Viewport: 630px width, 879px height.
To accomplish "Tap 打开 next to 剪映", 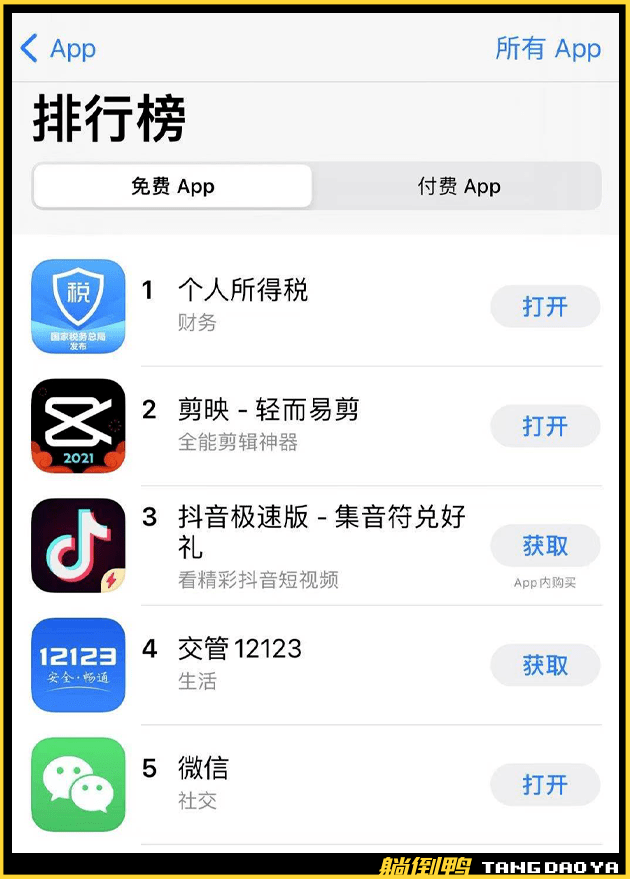I will pos(545,427).
